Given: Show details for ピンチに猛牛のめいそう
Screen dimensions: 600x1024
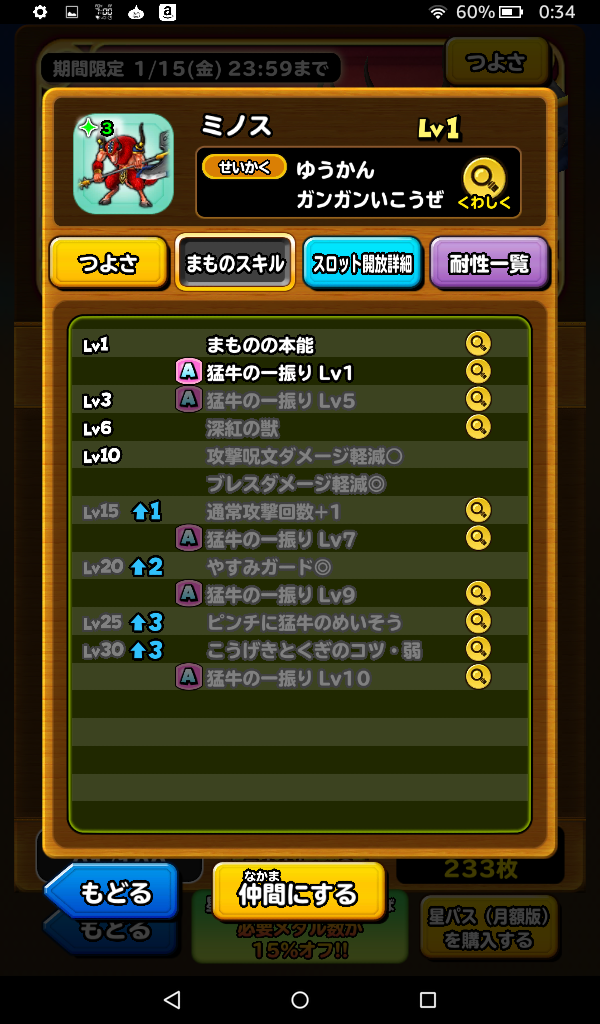Looking at the screenshot, I should pos(479,622).
